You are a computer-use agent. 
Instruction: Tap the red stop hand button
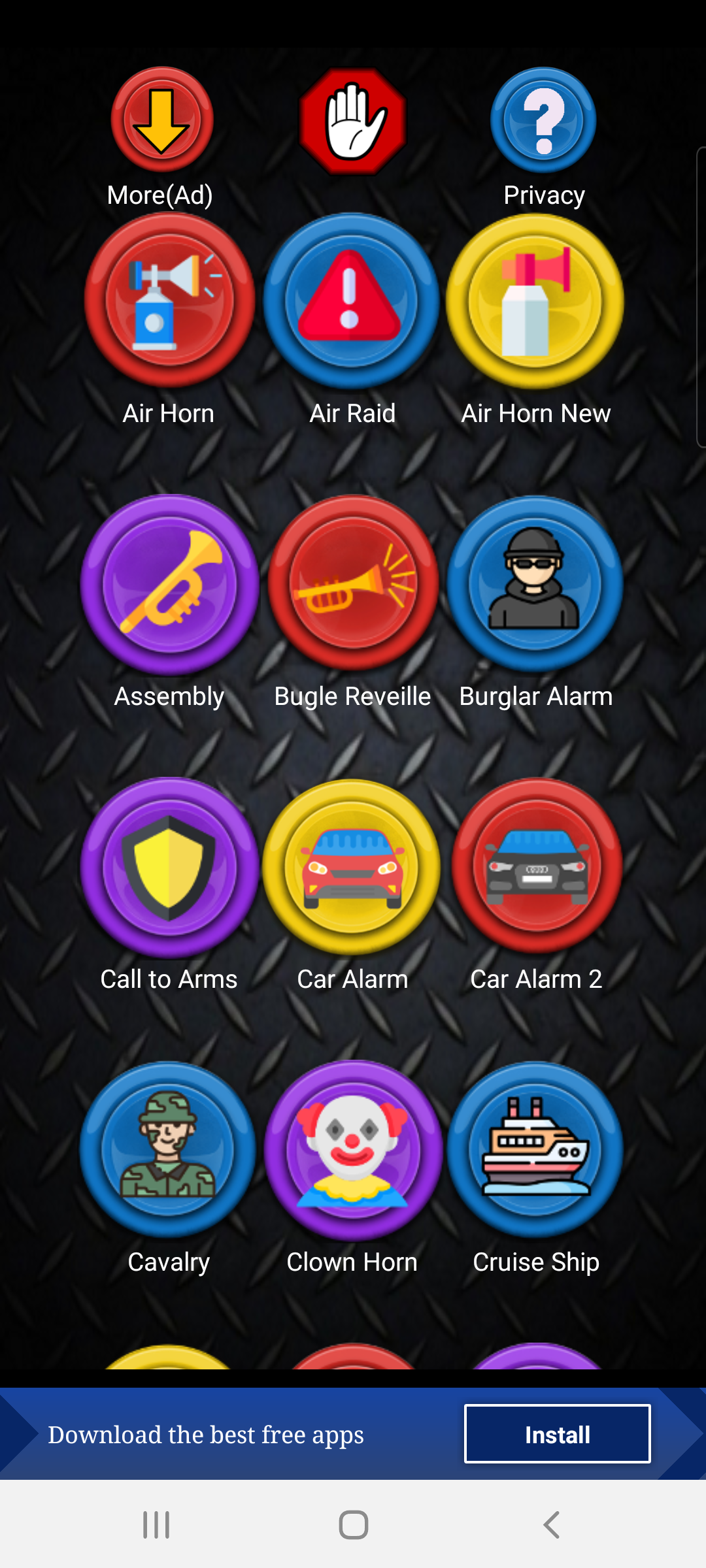[352, 122]
